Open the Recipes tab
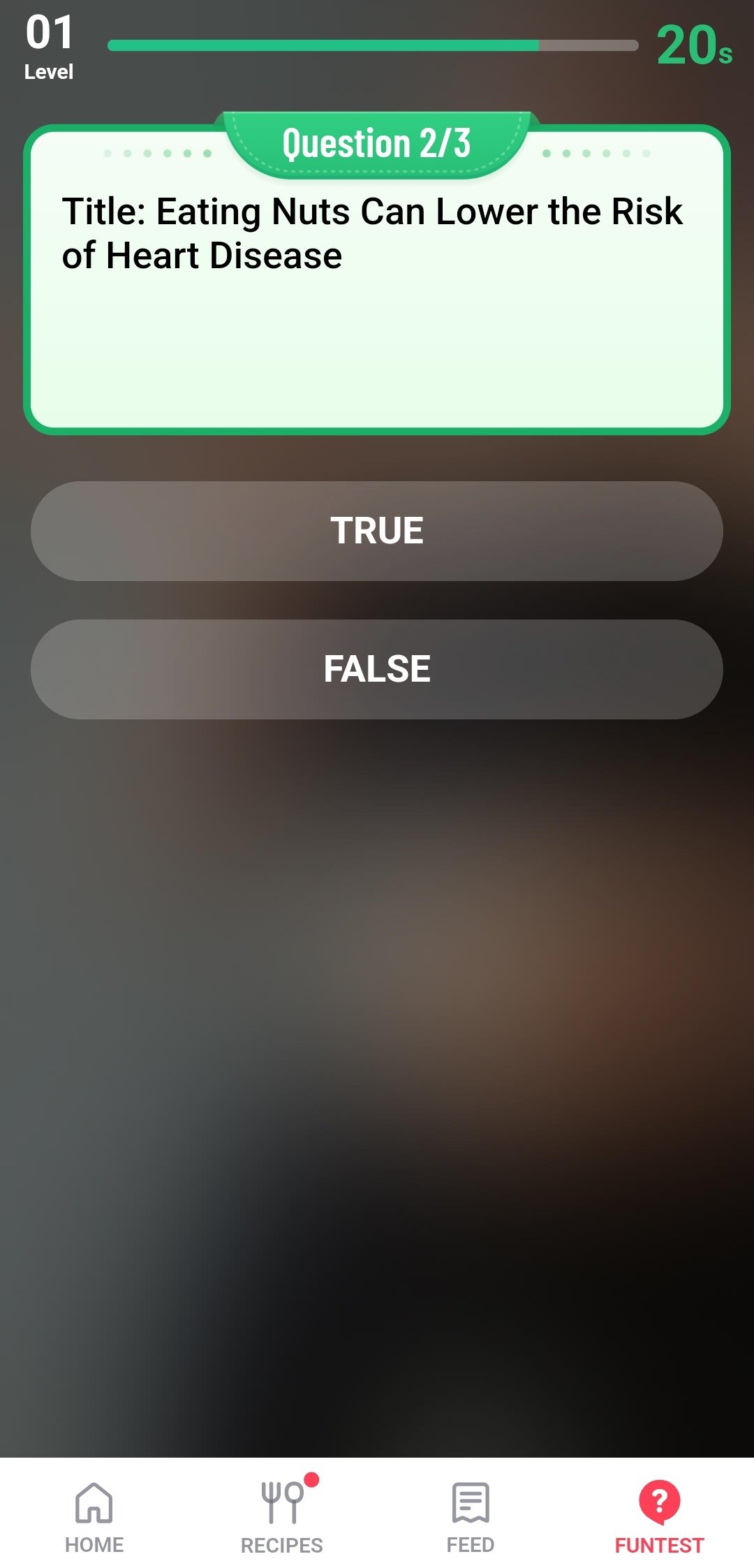 (283, 1517)
